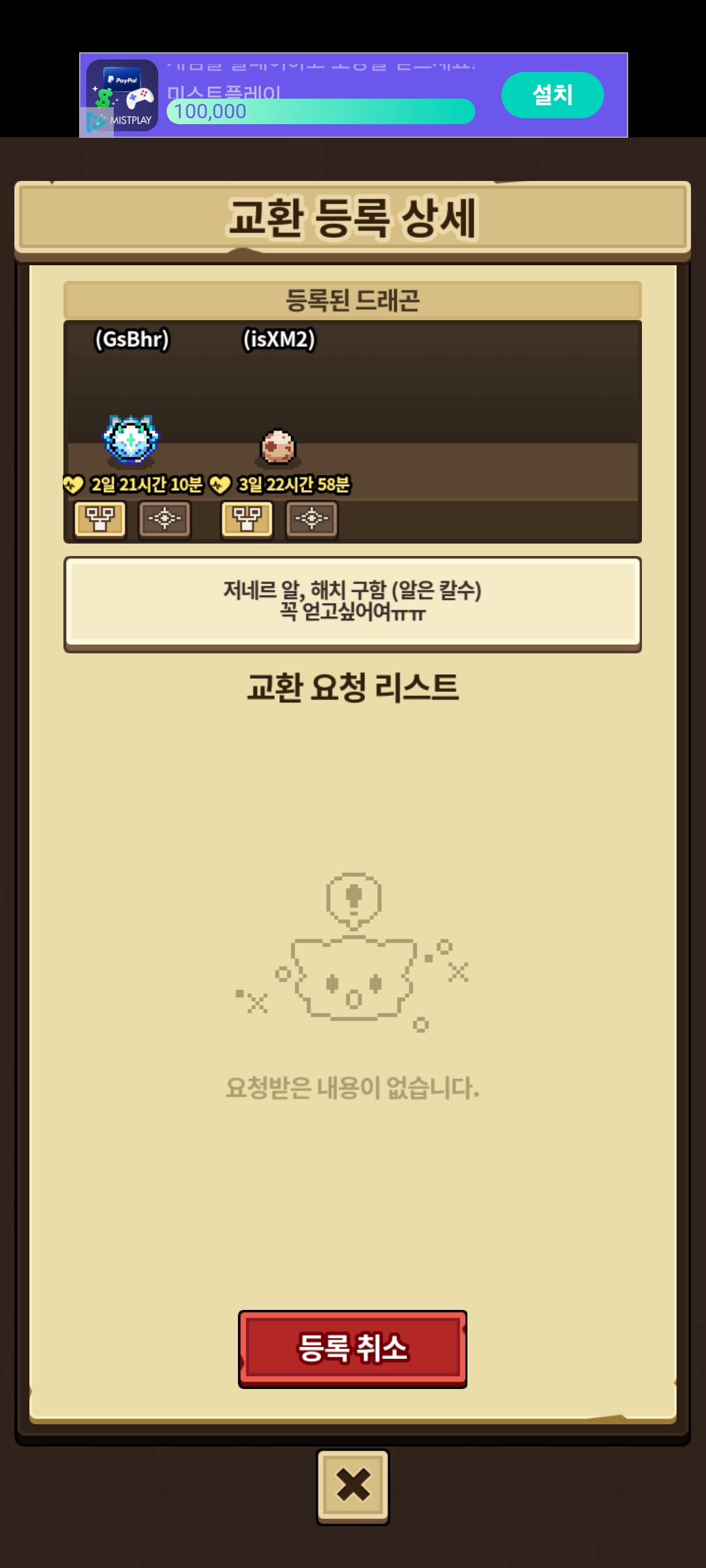Tap the target detail icon under isXM2 egg
The width and height of the screenshot is (706, 1568).
(x=312, y=519)
